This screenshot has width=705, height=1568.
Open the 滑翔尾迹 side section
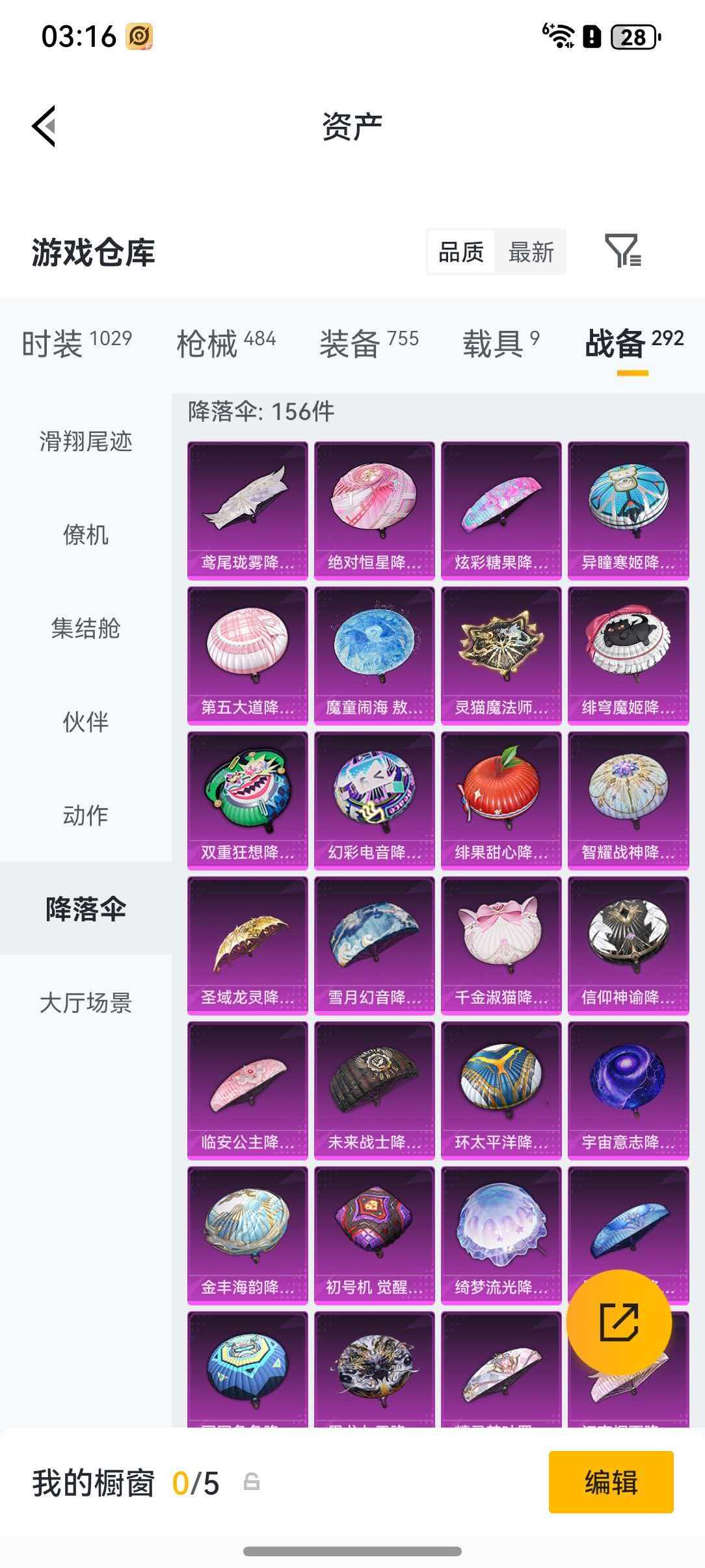(x=86, y=443)
